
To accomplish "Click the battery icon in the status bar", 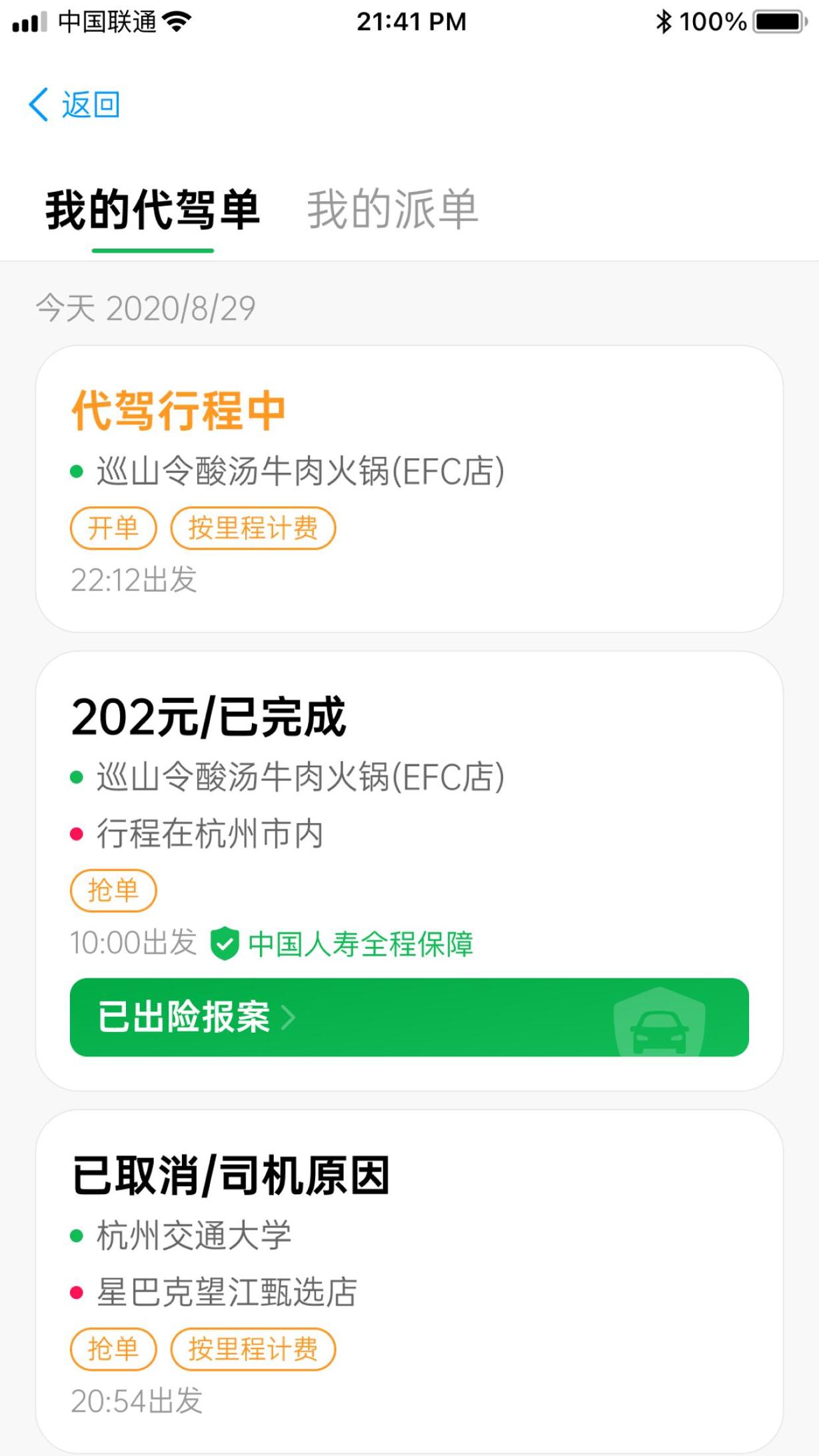I will 777,21.
